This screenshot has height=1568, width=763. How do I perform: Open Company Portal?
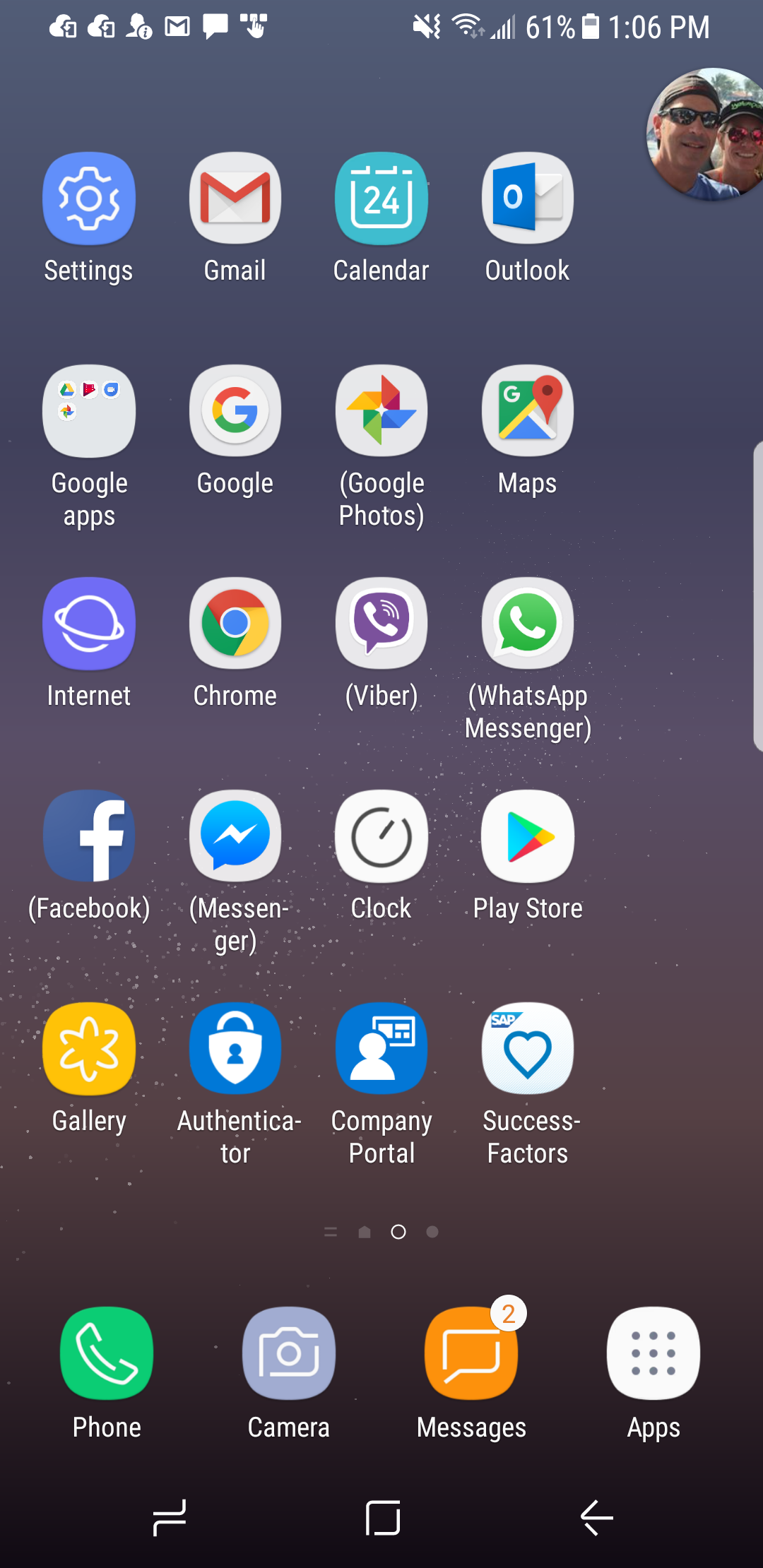tap(381, 1048)
